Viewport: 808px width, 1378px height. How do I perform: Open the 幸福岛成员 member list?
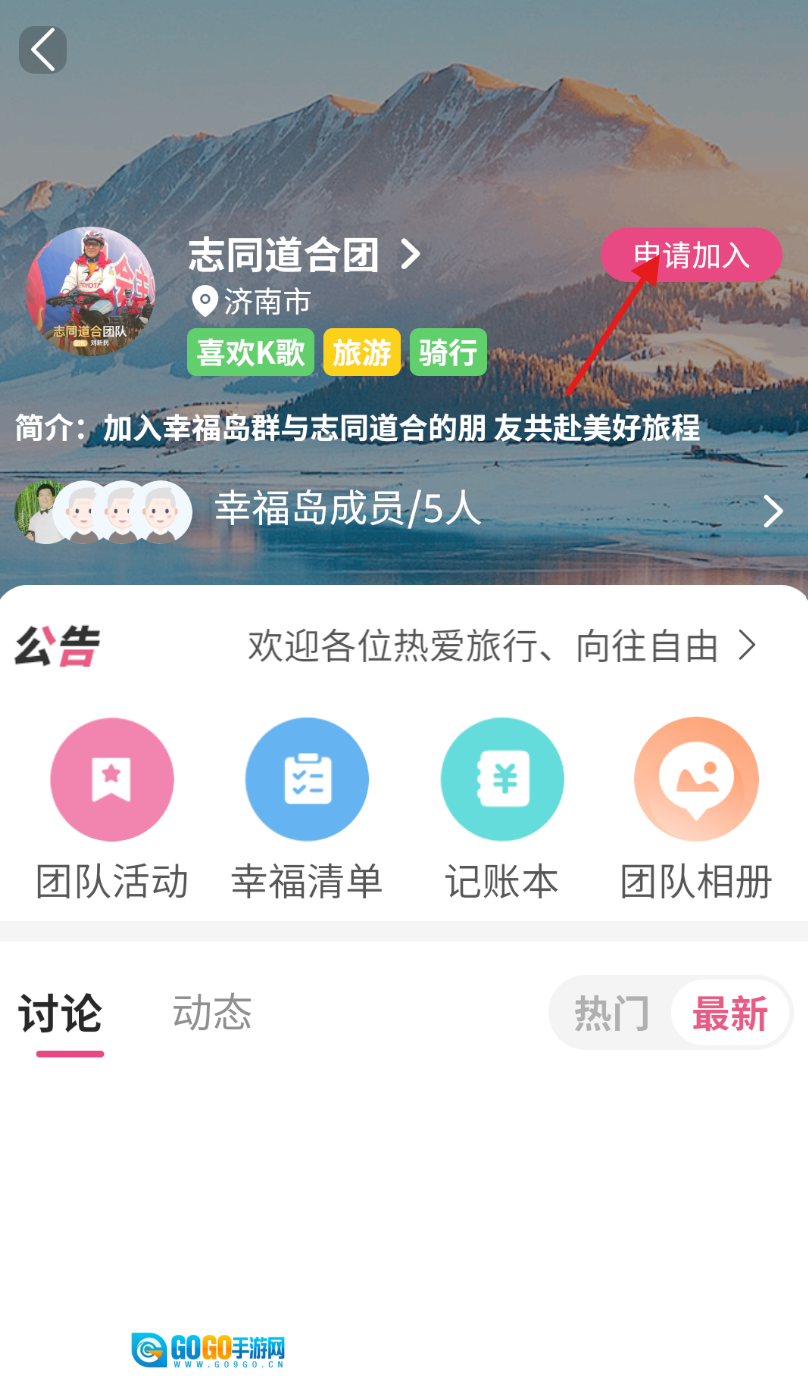click(x=400, y=511)
